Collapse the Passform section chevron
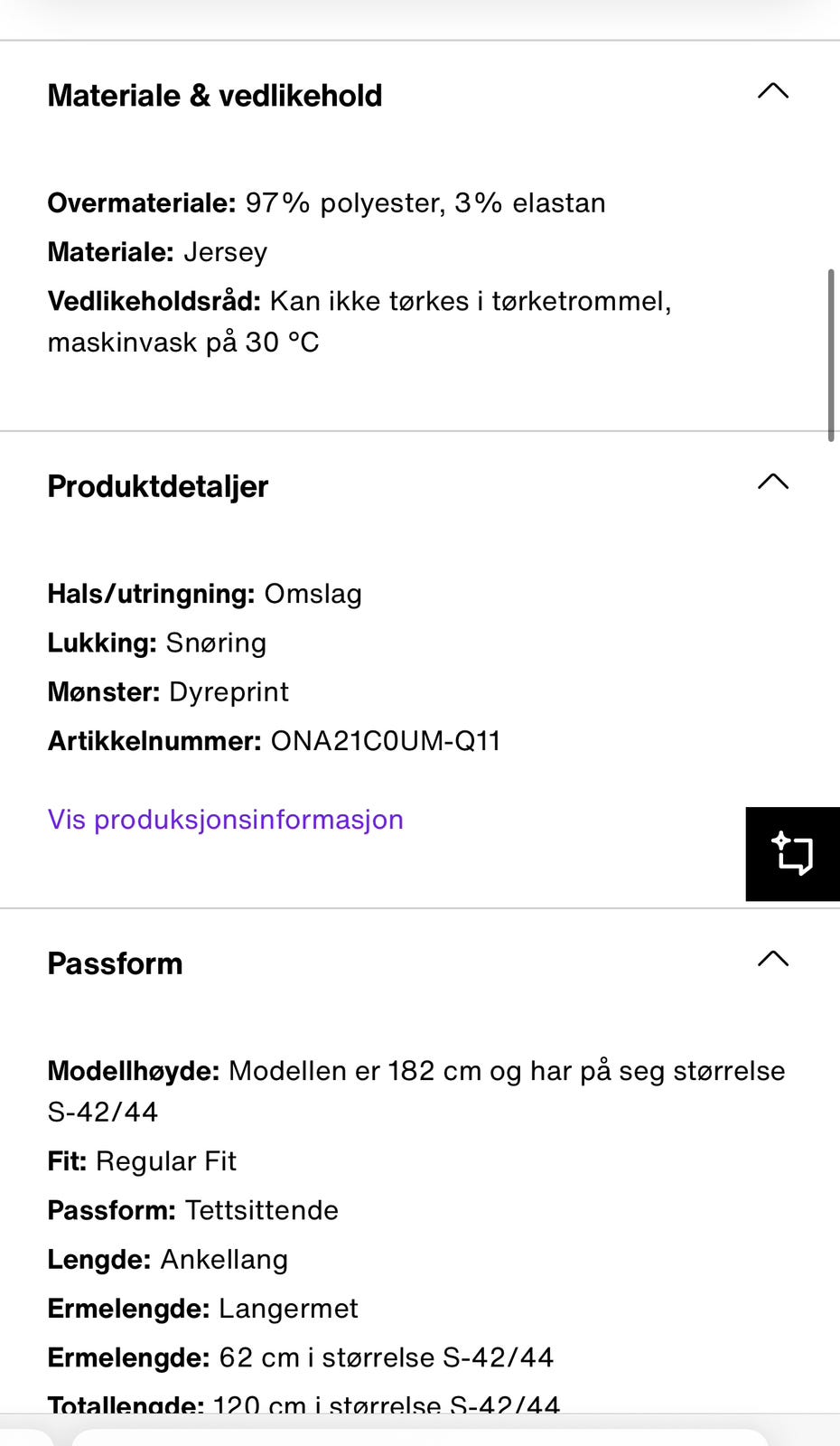 click(772, 960)
